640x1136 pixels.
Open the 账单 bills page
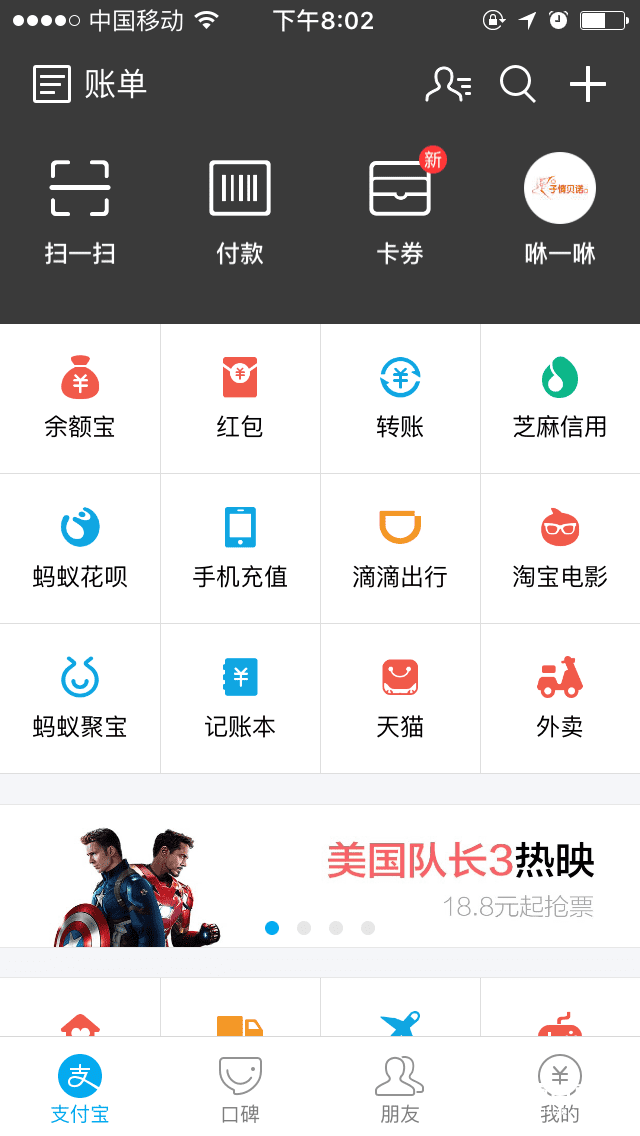pyautogui.click(x=90, y=84)
